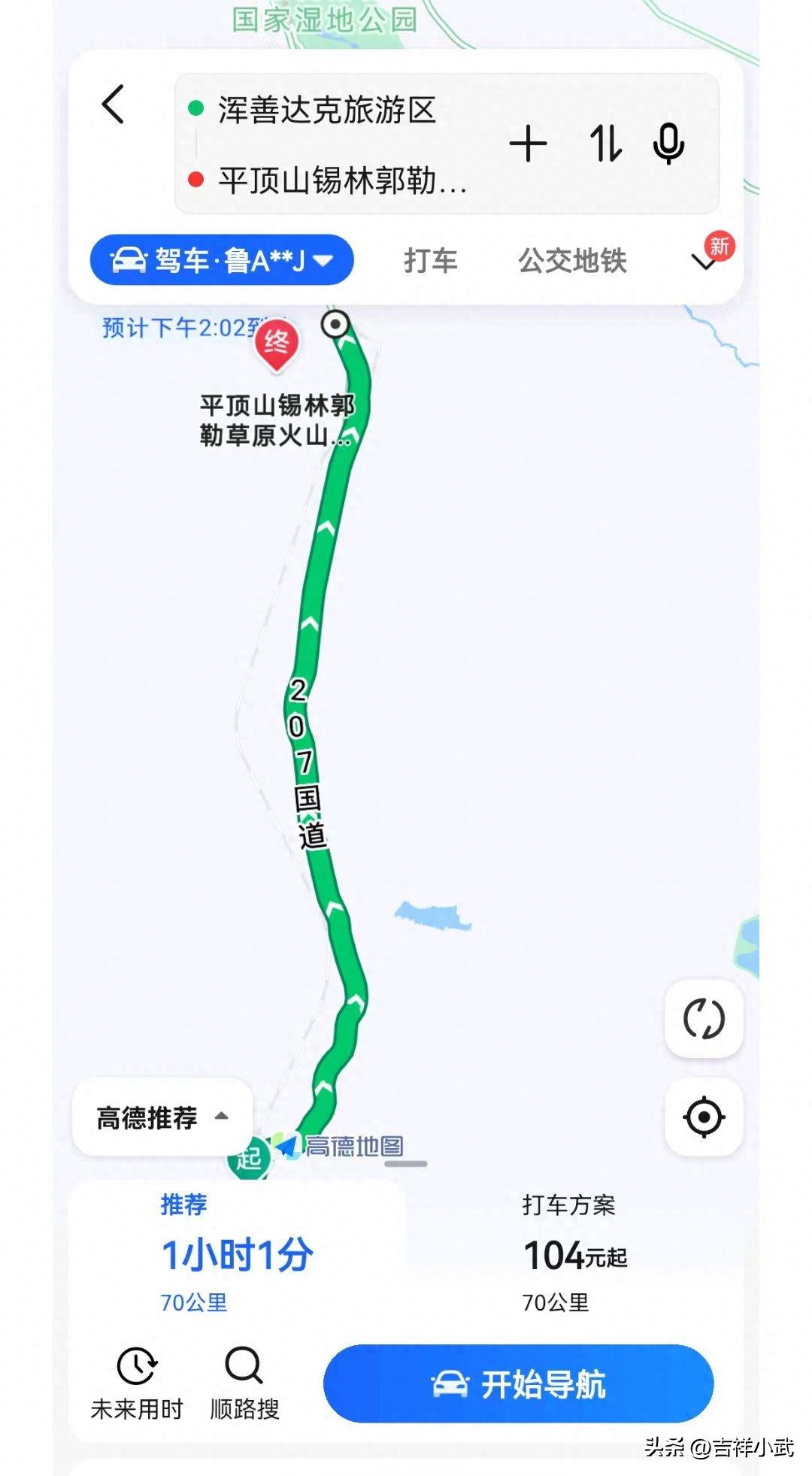Viewport: 812px width, 1476px height.
Task: Open 驾车 vehicle plate dropdown
Action: point(222,260)
